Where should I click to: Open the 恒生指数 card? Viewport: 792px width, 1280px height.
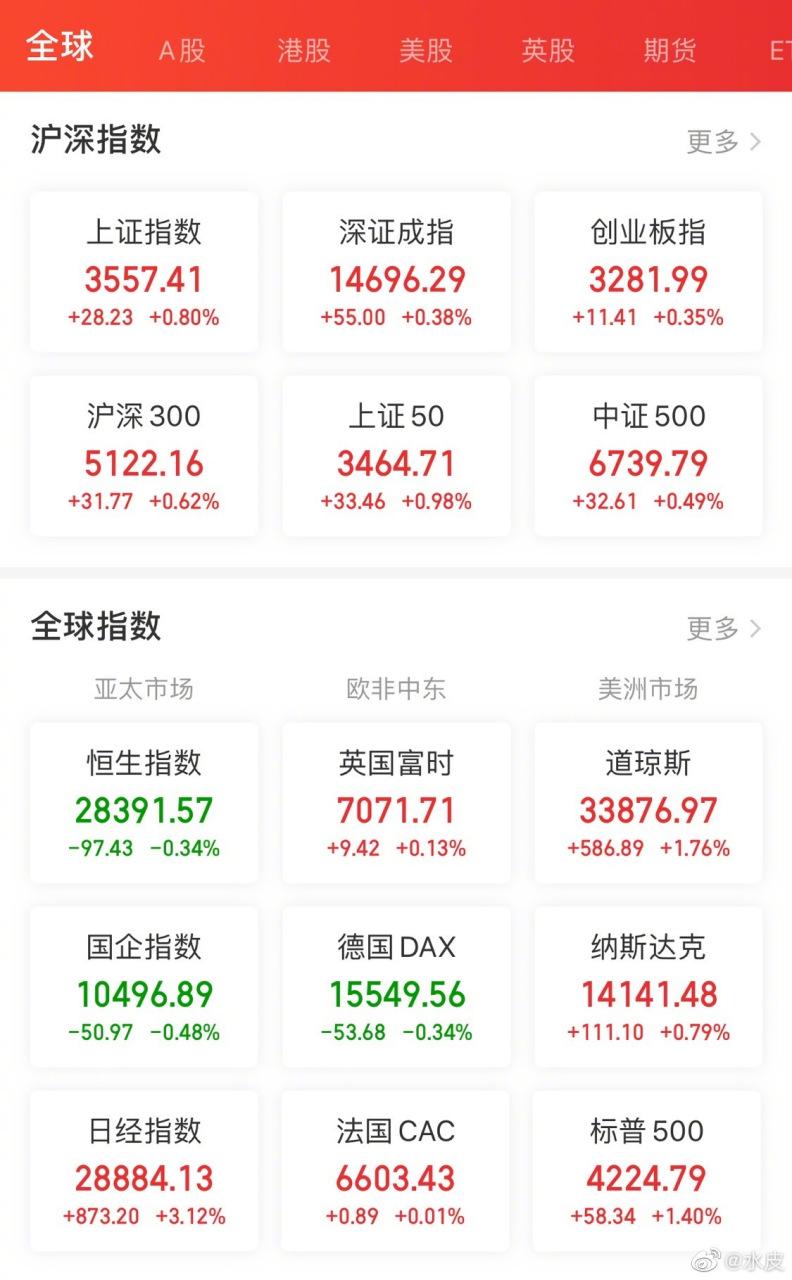click(144, 803)
